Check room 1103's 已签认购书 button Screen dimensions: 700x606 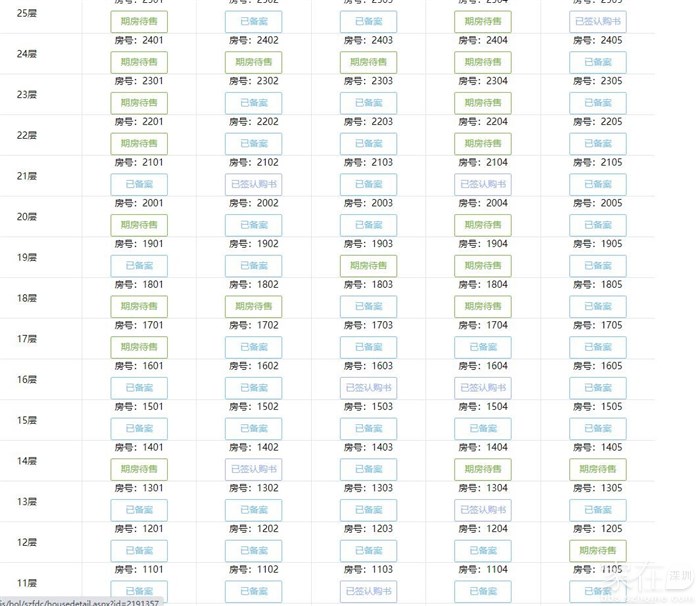pyautogui.click(x=368, y=591)
